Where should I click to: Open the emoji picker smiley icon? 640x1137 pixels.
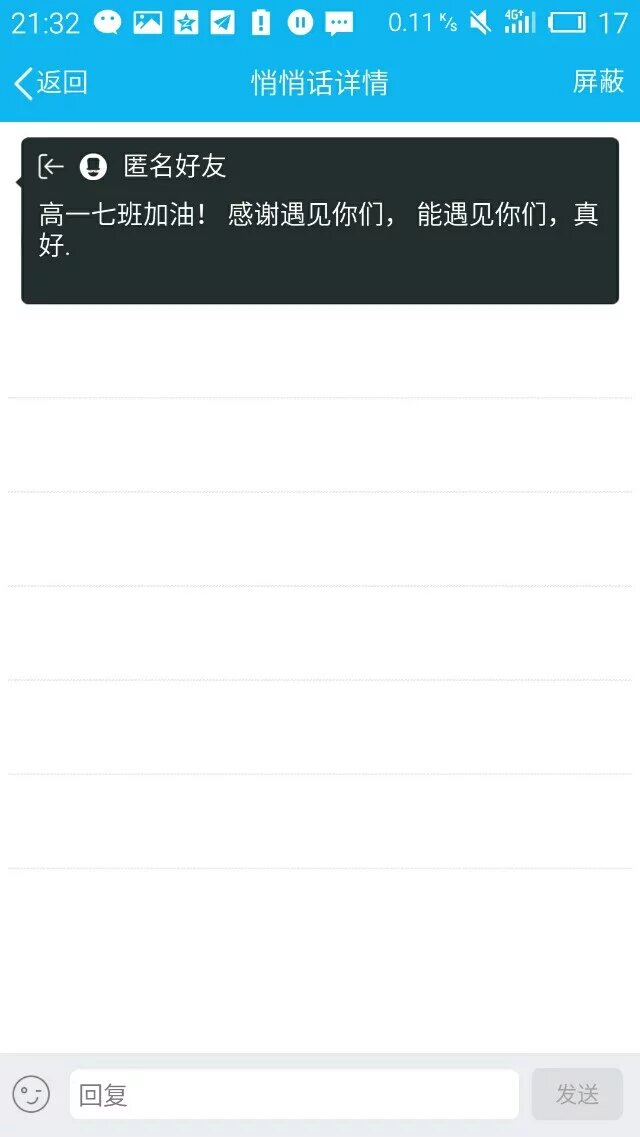click(31, 1094)
